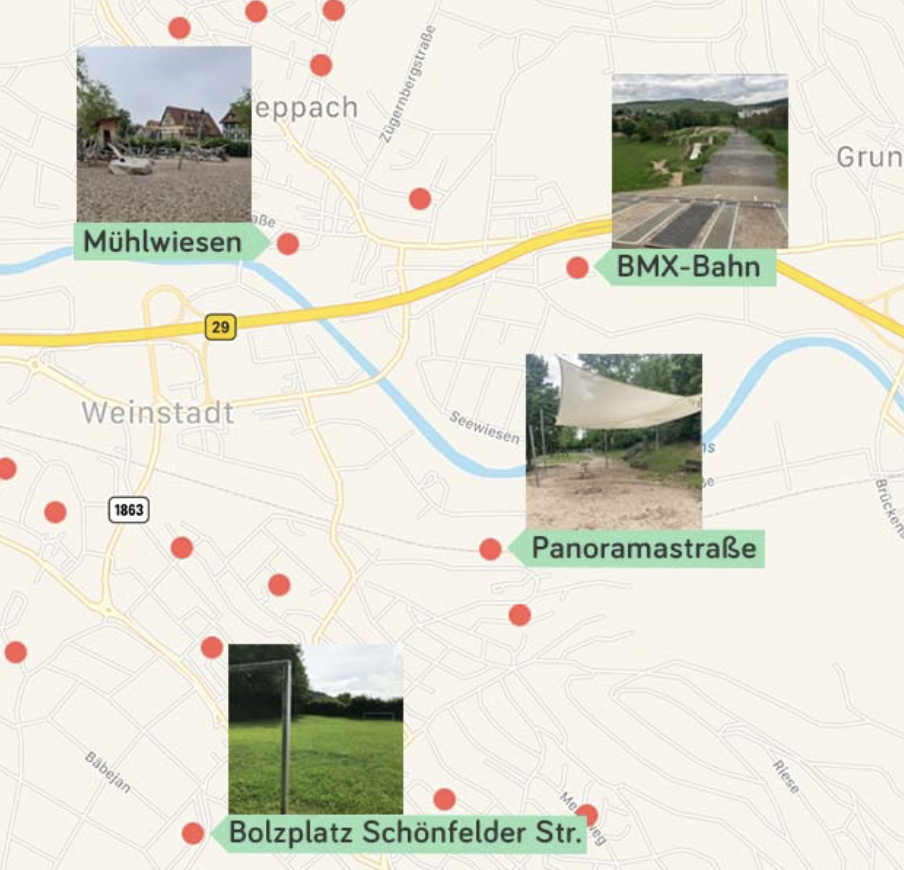
Task: Select the Panoramastraße label
Action: [x=642, y=549]
